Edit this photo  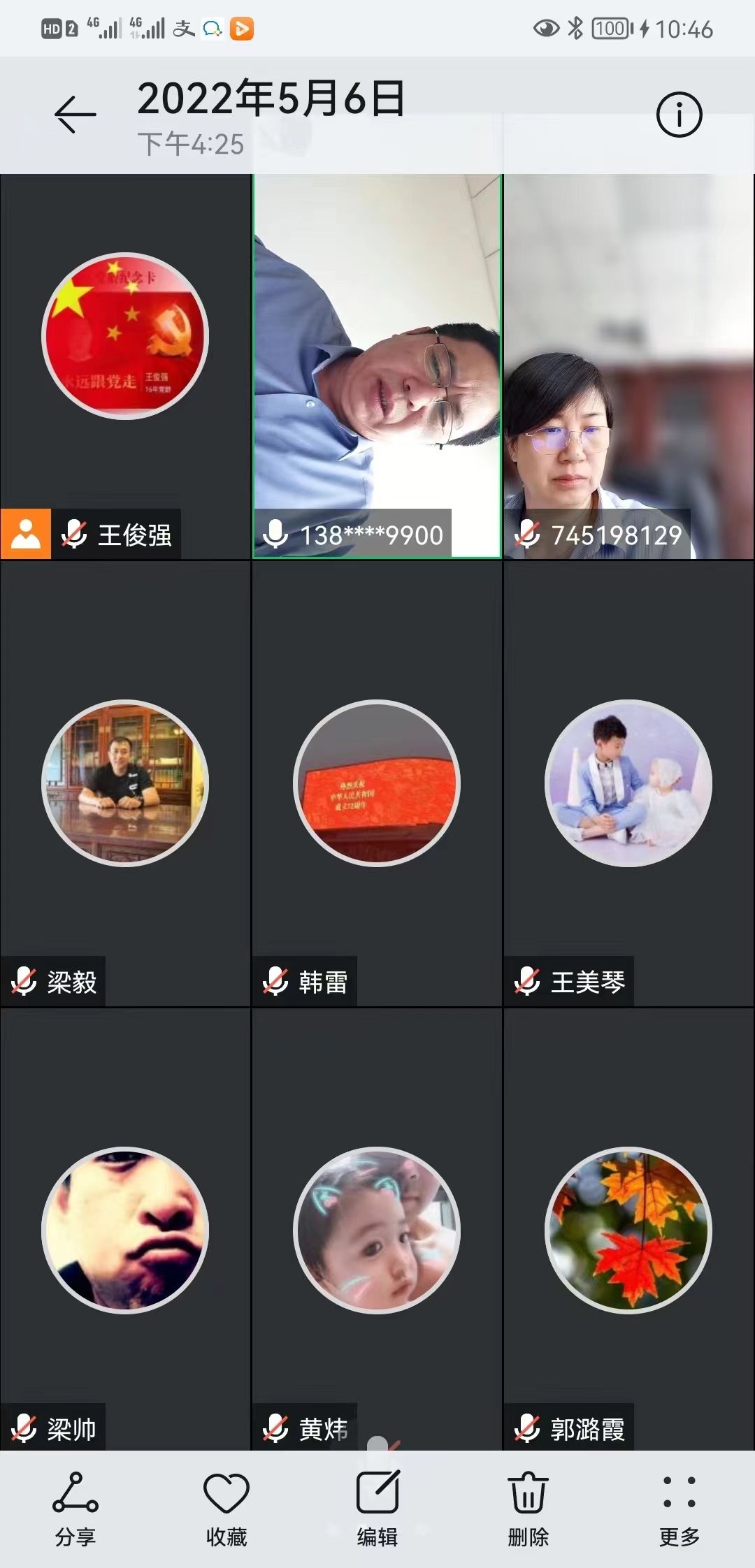coord(377,1508)
